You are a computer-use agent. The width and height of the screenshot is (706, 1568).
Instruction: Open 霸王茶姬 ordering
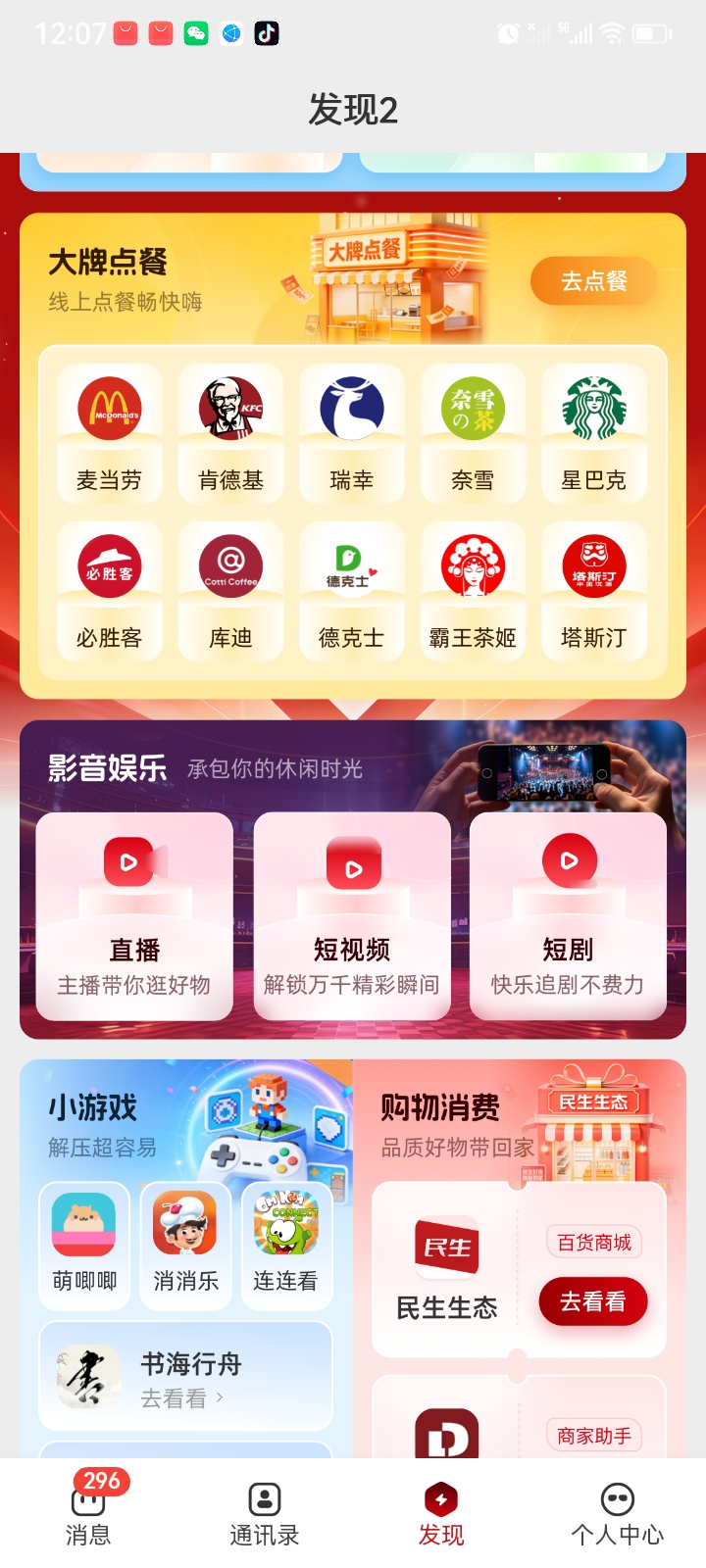473,590
